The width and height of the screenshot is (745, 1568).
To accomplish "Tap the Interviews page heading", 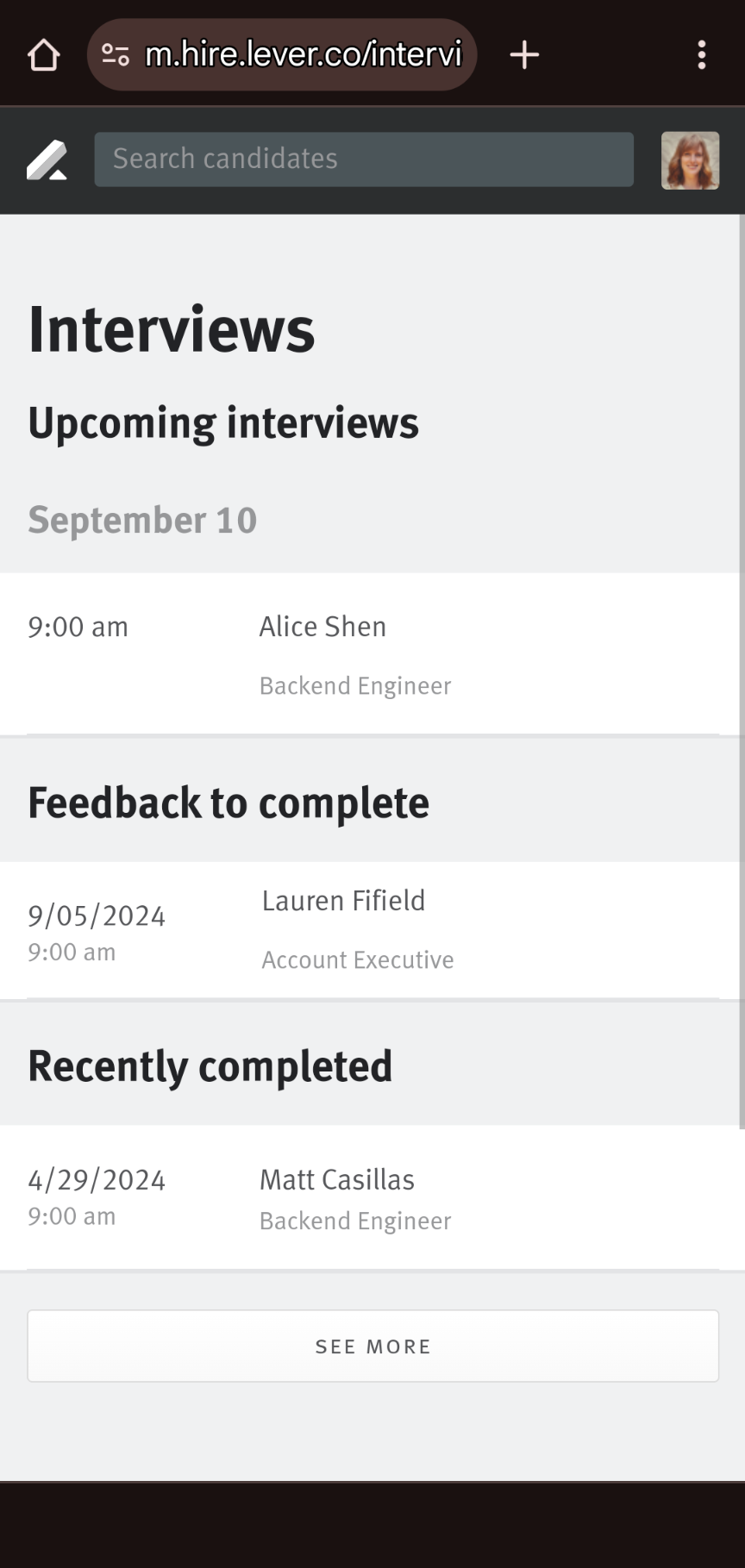I will tap(172, 329).
